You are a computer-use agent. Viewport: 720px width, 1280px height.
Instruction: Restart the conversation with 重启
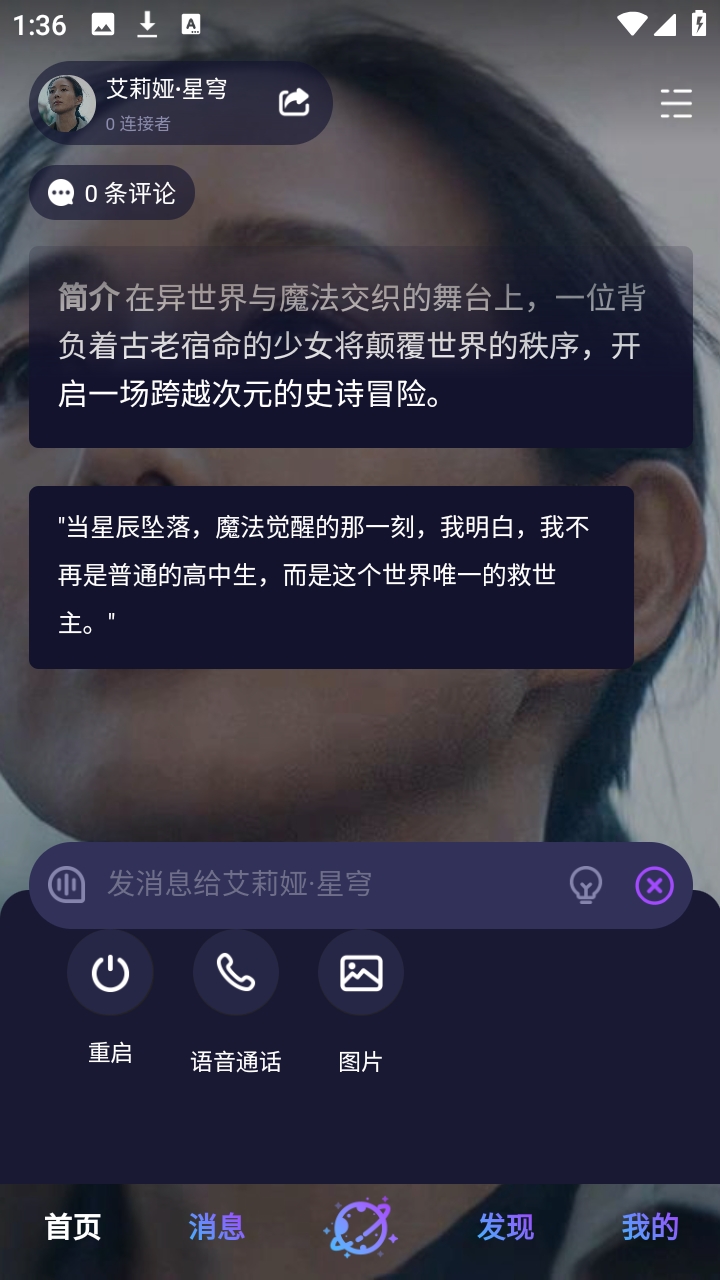coord(110,973)
